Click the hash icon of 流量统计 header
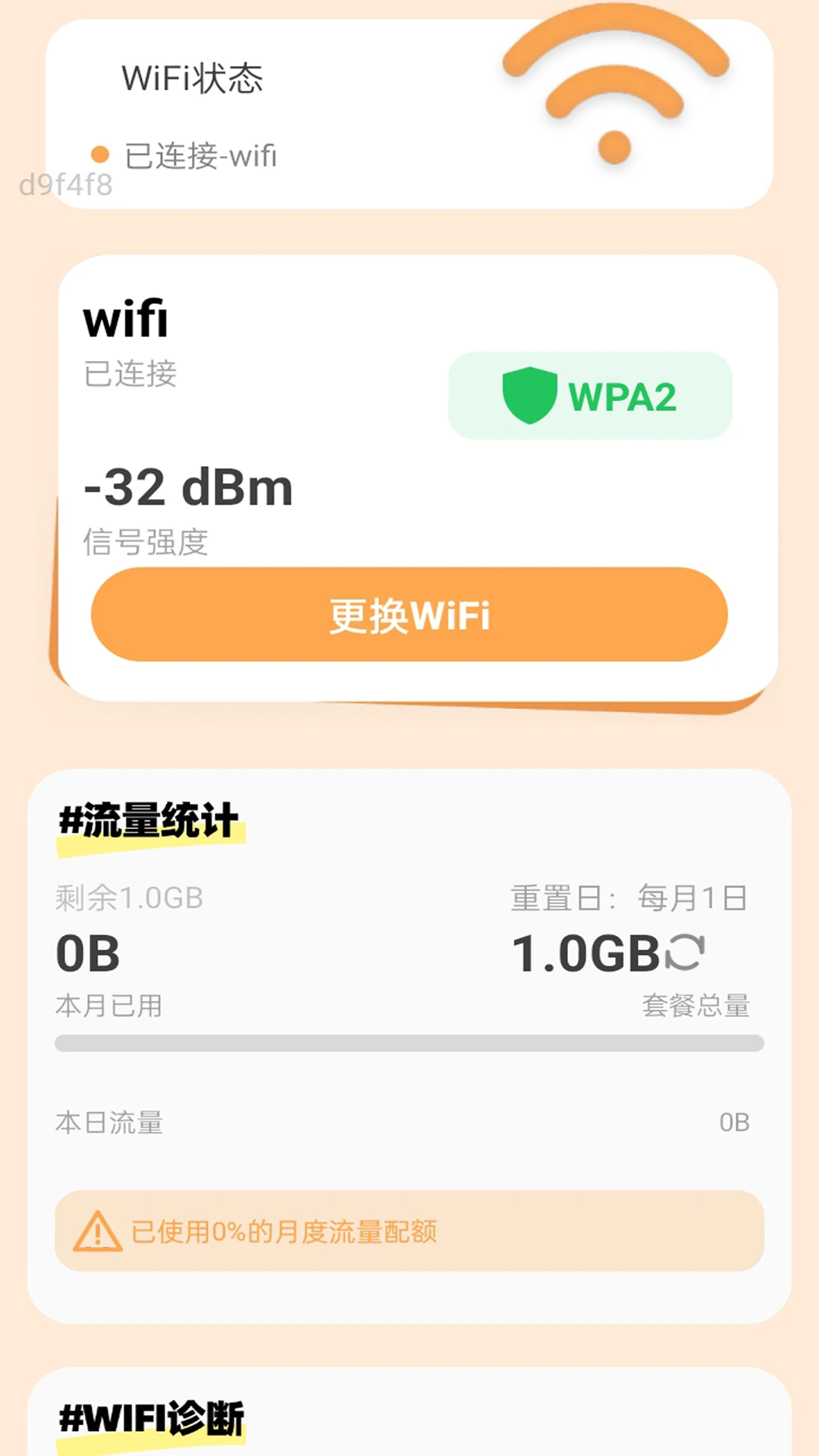Screen dimensions: 819x1456 pyautogui.click(x=70, y=818)
